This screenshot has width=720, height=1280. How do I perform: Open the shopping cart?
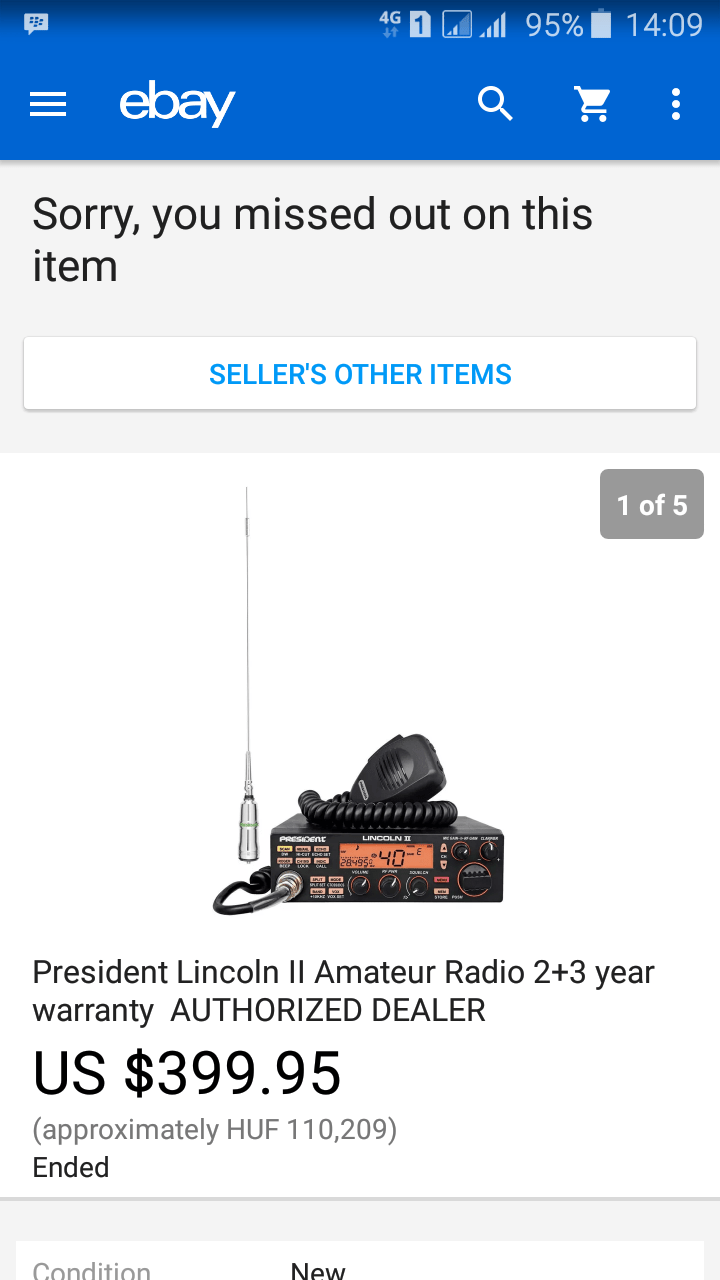[592, 104]
